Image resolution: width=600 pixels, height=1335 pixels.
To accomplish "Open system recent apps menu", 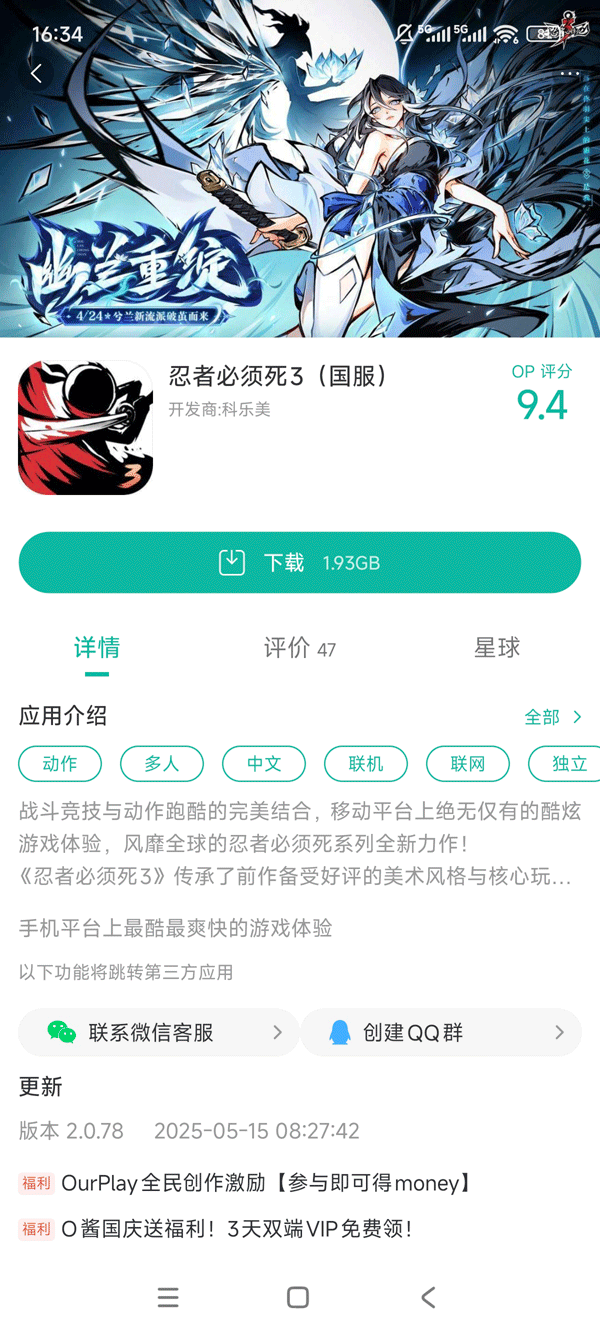I will tap(168, 1297).
